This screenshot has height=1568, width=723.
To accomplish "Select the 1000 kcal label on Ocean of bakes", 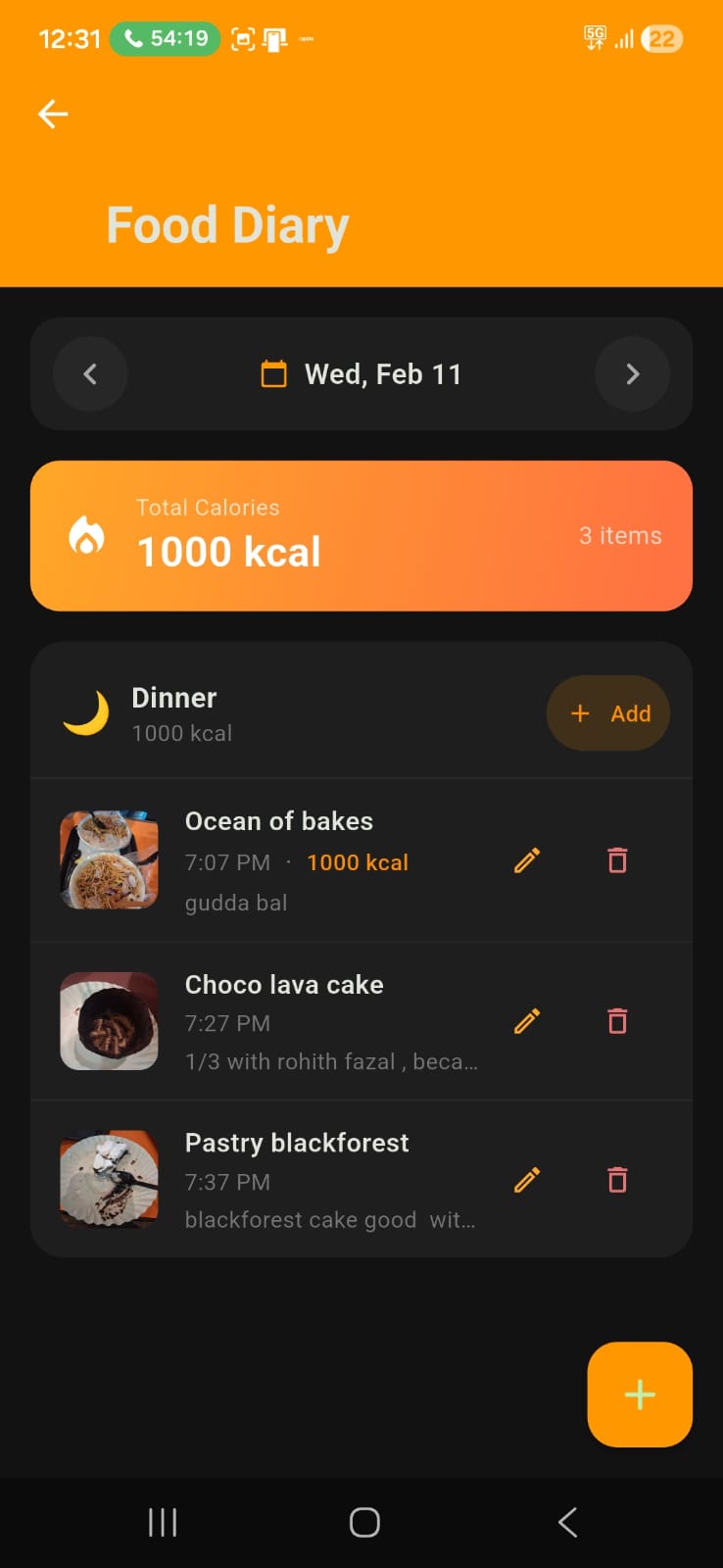I will pyautogui.click(x=357, y=862).
